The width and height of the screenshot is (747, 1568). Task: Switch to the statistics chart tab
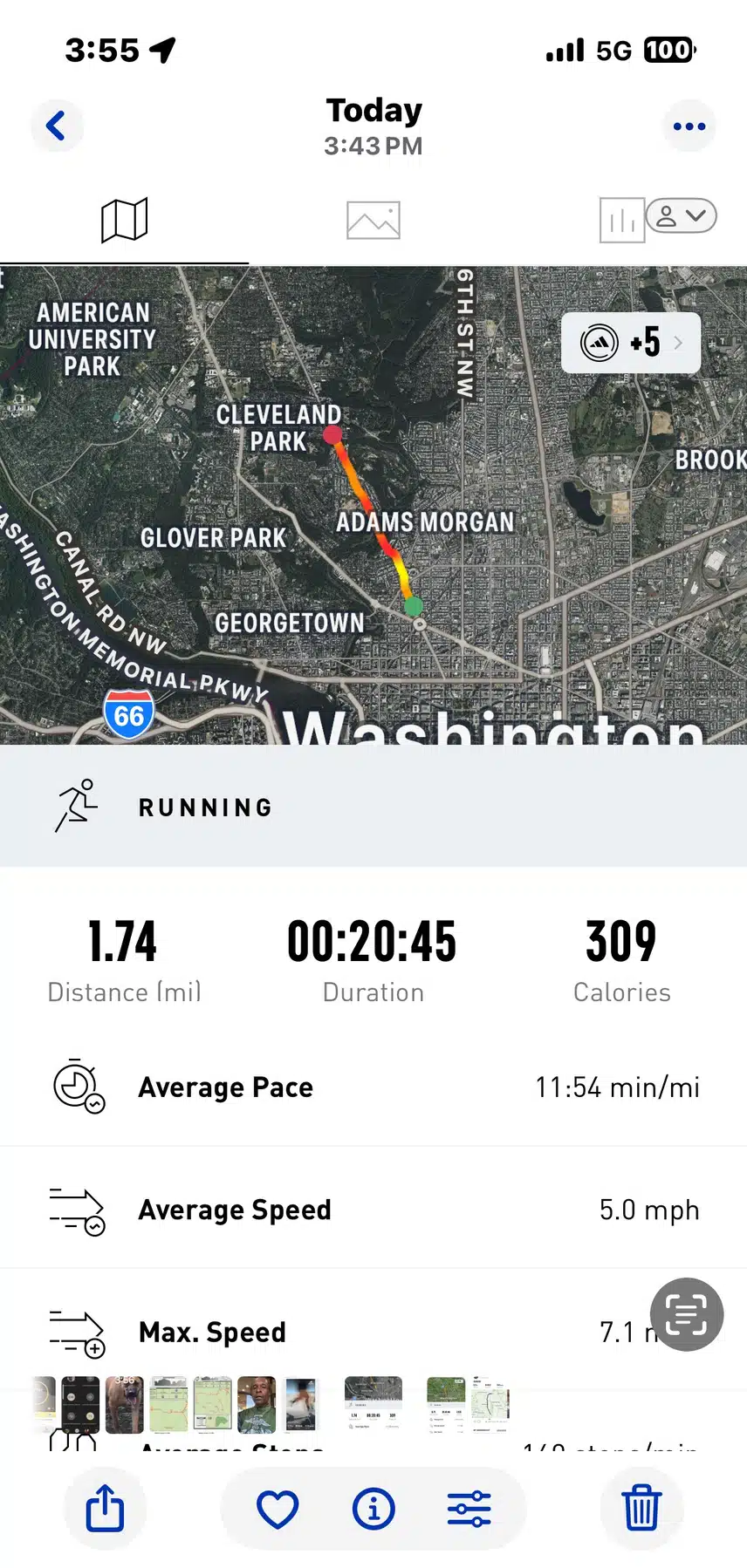(x=620, y=220)
